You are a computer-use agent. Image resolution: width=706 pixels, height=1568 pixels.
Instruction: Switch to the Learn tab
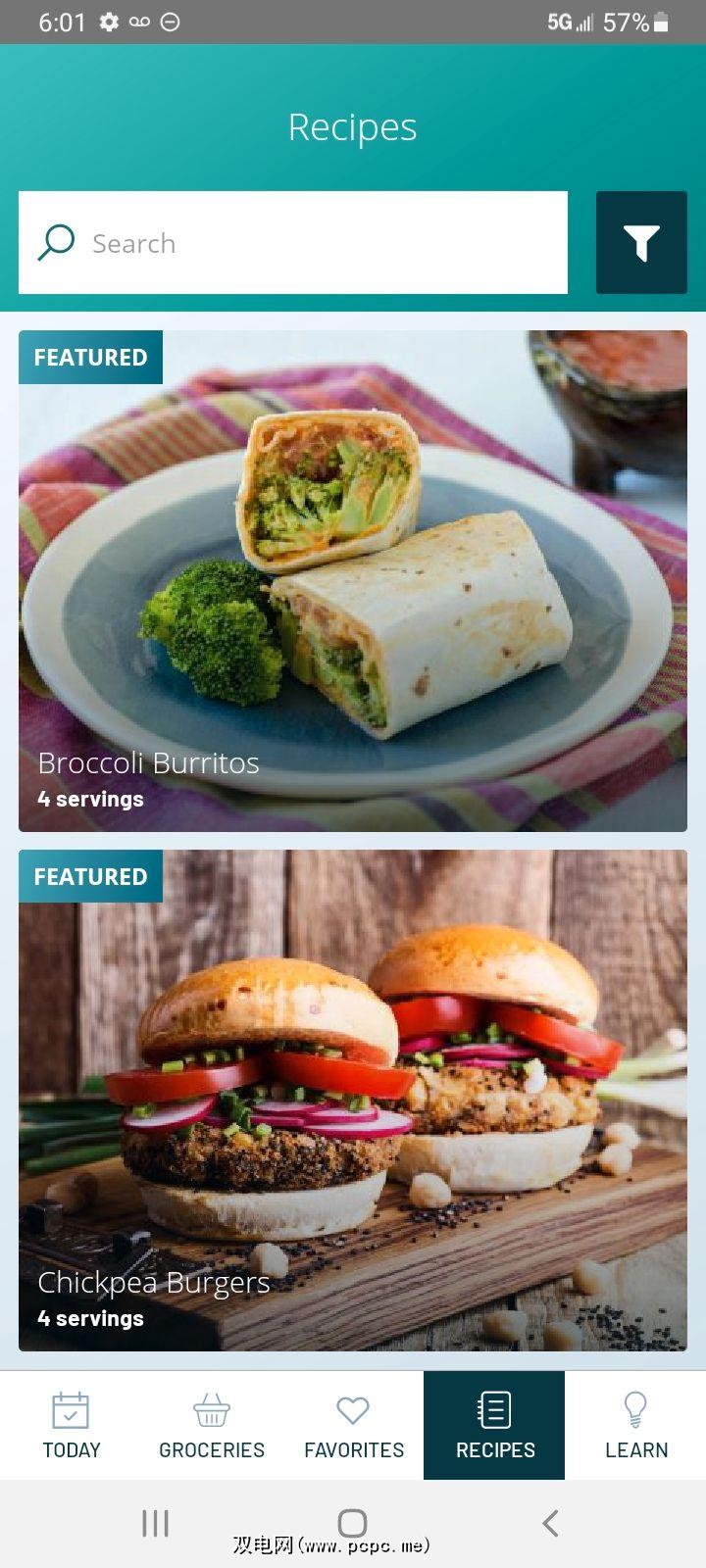click(x=635, y=1425)
